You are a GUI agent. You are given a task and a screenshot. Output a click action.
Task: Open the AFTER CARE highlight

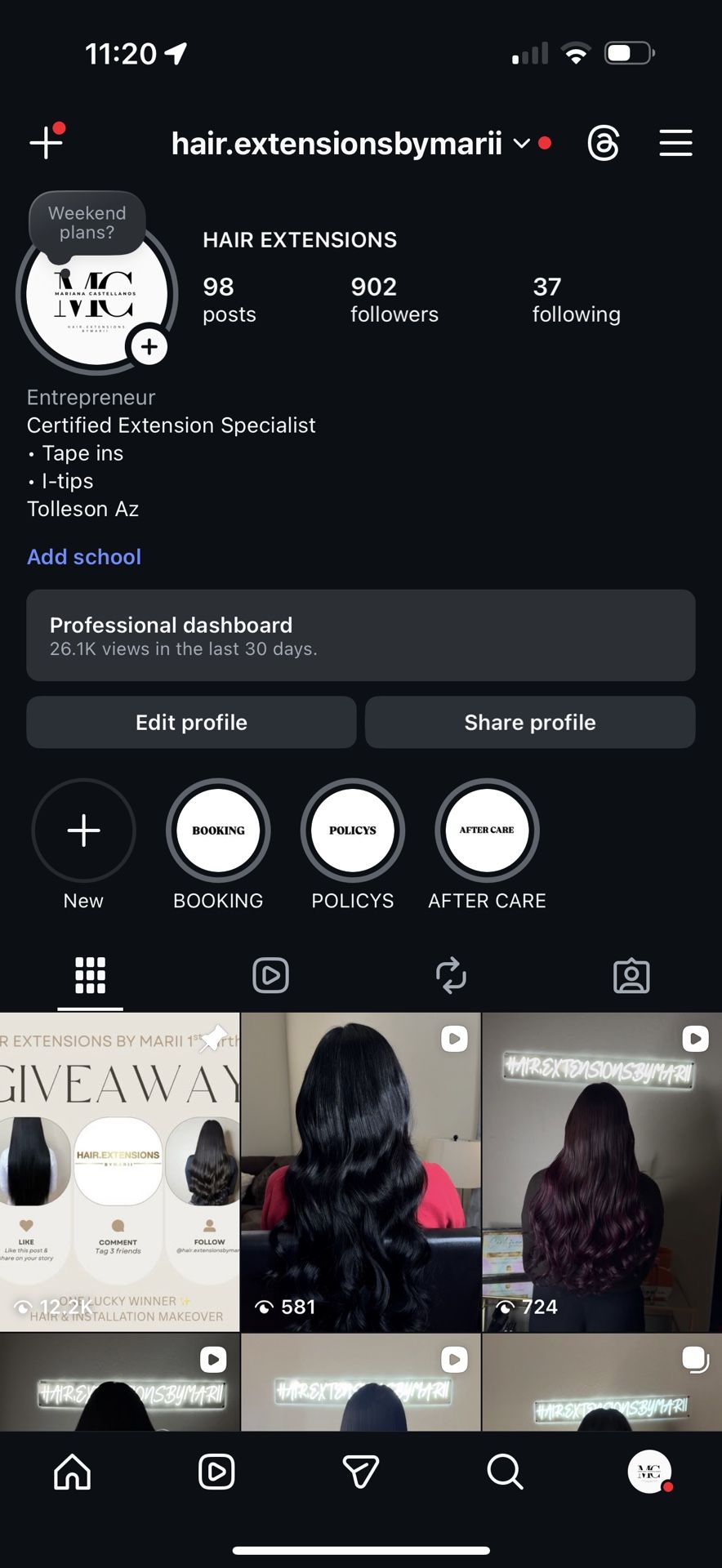(x=487, y=831)
